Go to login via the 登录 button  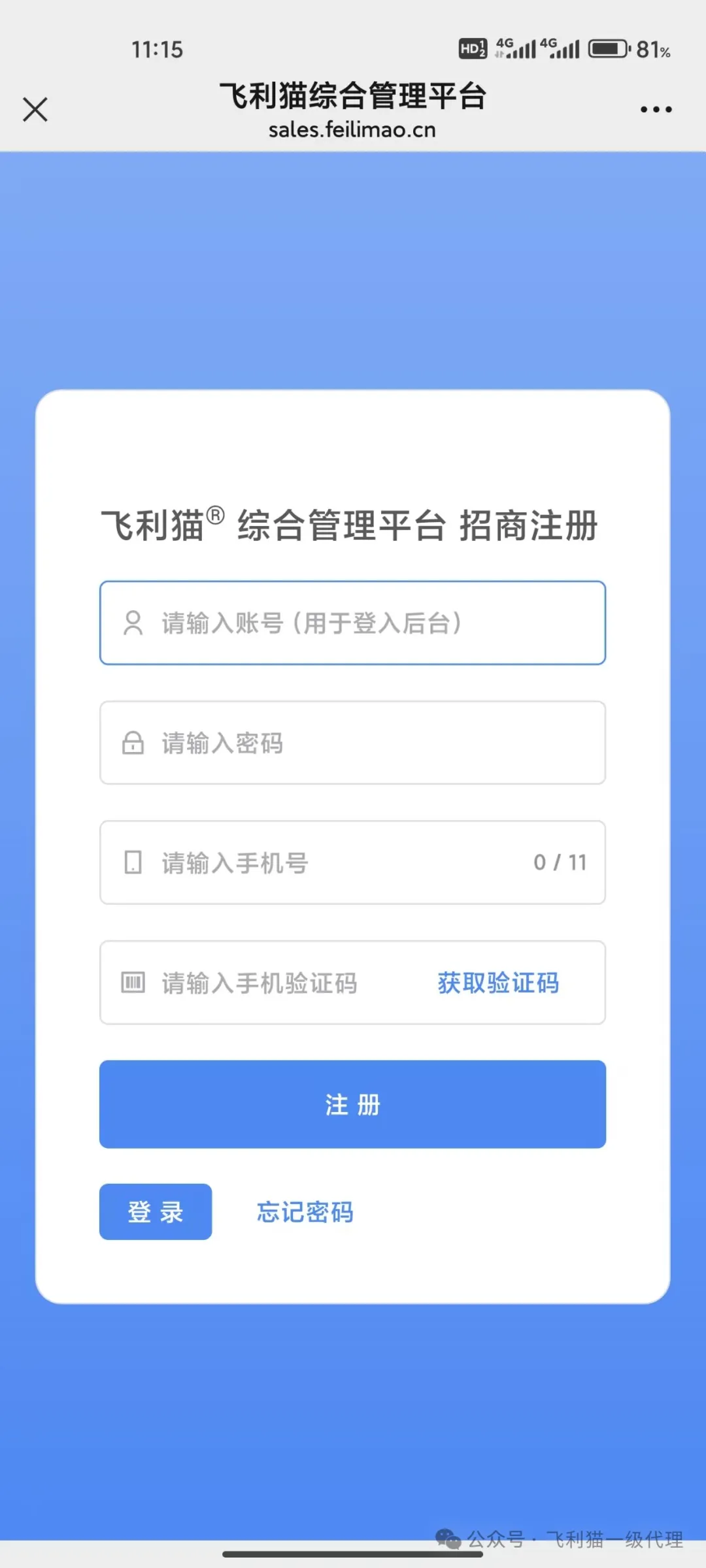coord(156,1212)
